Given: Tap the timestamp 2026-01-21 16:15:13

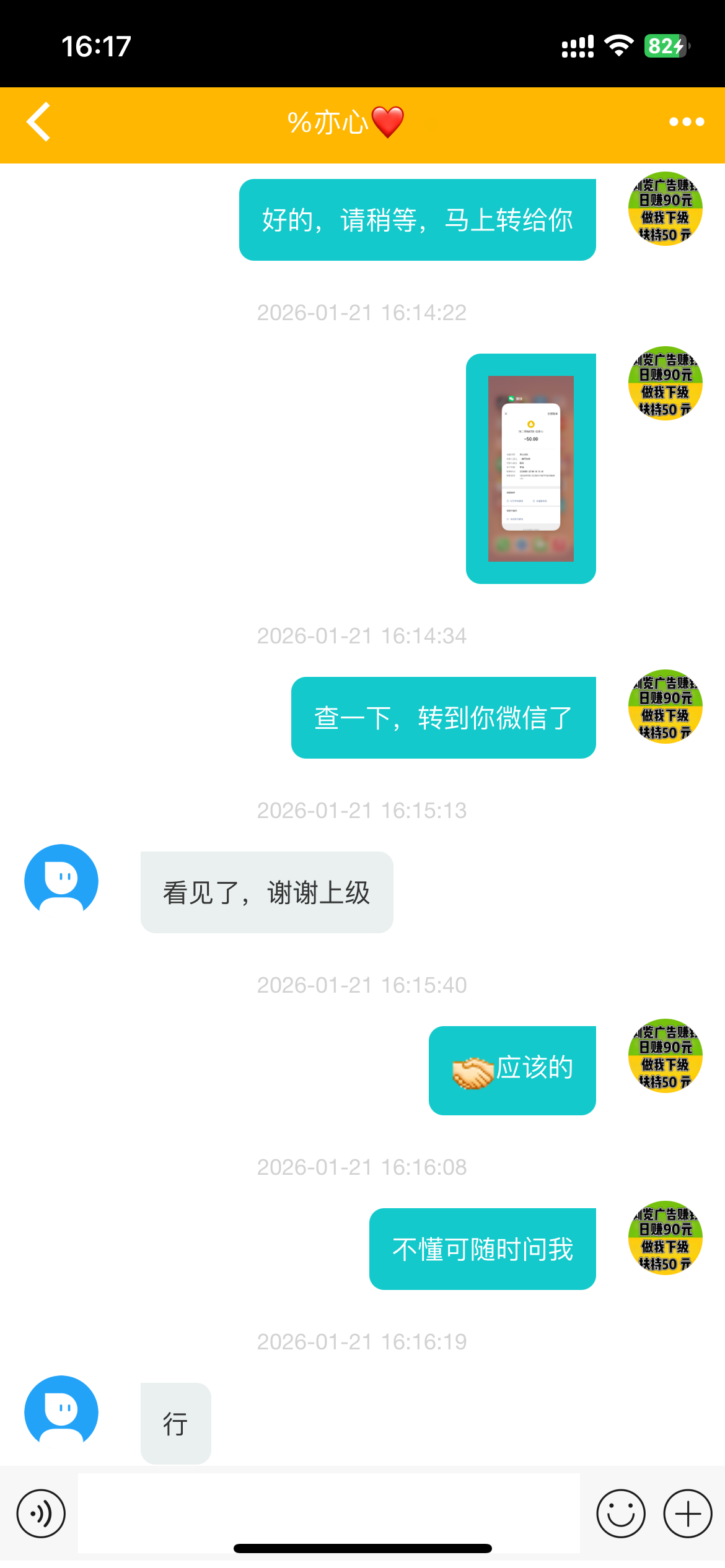Looking at the screenshot, I should pyautogui.click(x=362, y=809).
